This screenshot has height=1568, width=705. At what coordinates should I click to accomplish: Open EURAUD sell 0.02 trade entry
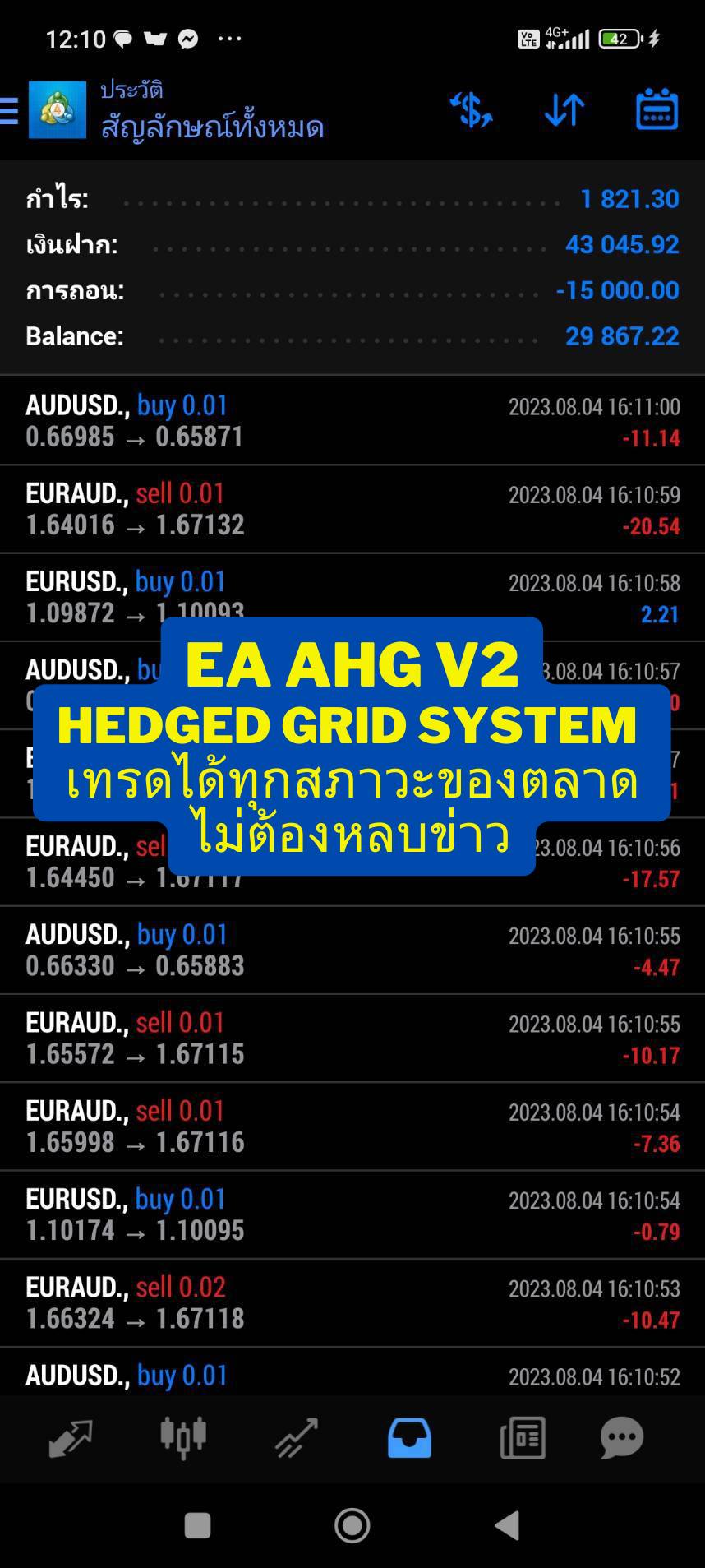(352, 1302)
